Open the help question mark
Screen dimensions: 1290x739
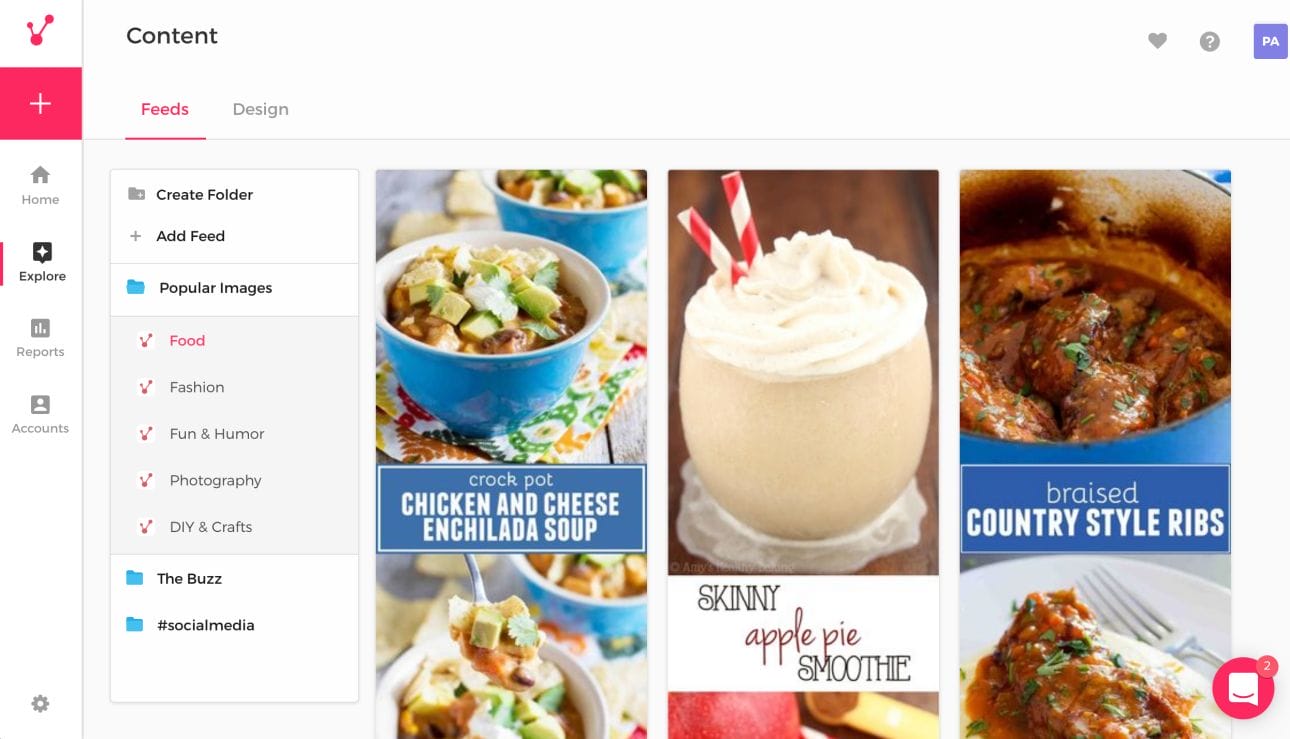[x=1210, y=41]
